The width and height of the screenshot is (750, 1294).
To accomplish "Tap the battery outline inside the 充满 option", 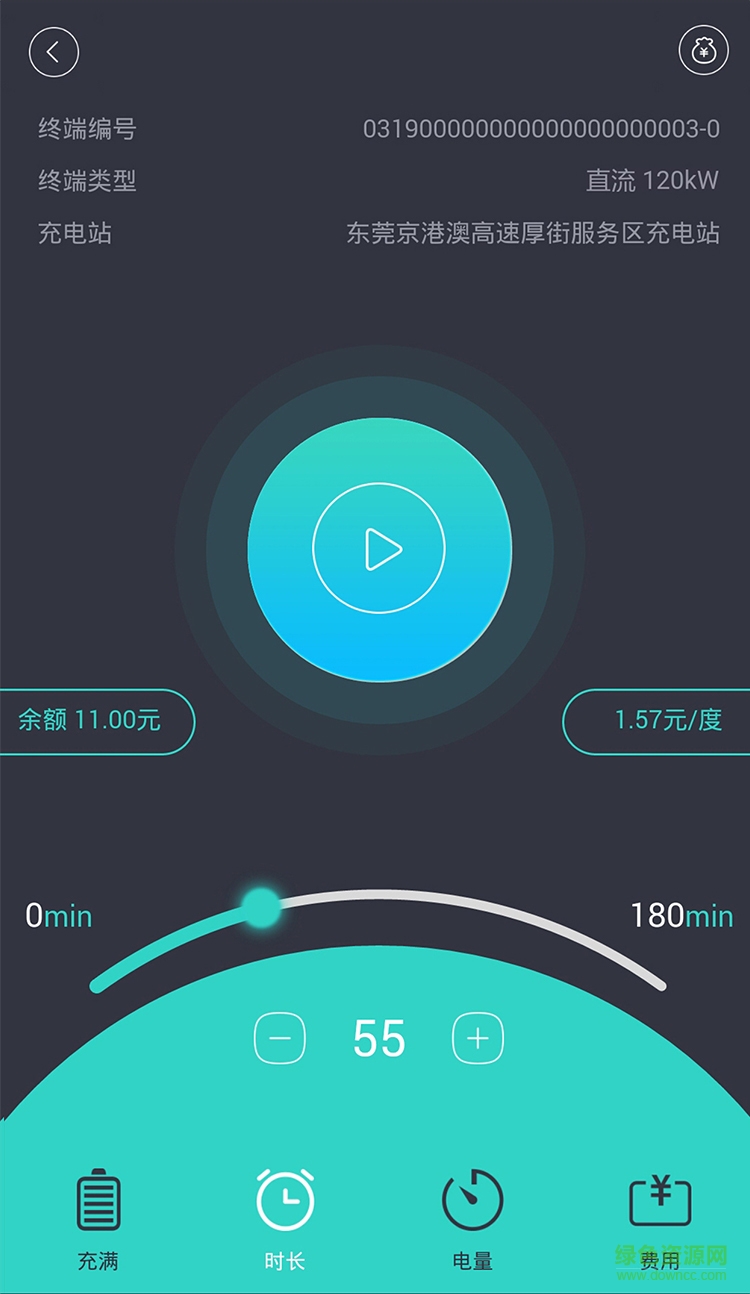I will [98, 1197].
